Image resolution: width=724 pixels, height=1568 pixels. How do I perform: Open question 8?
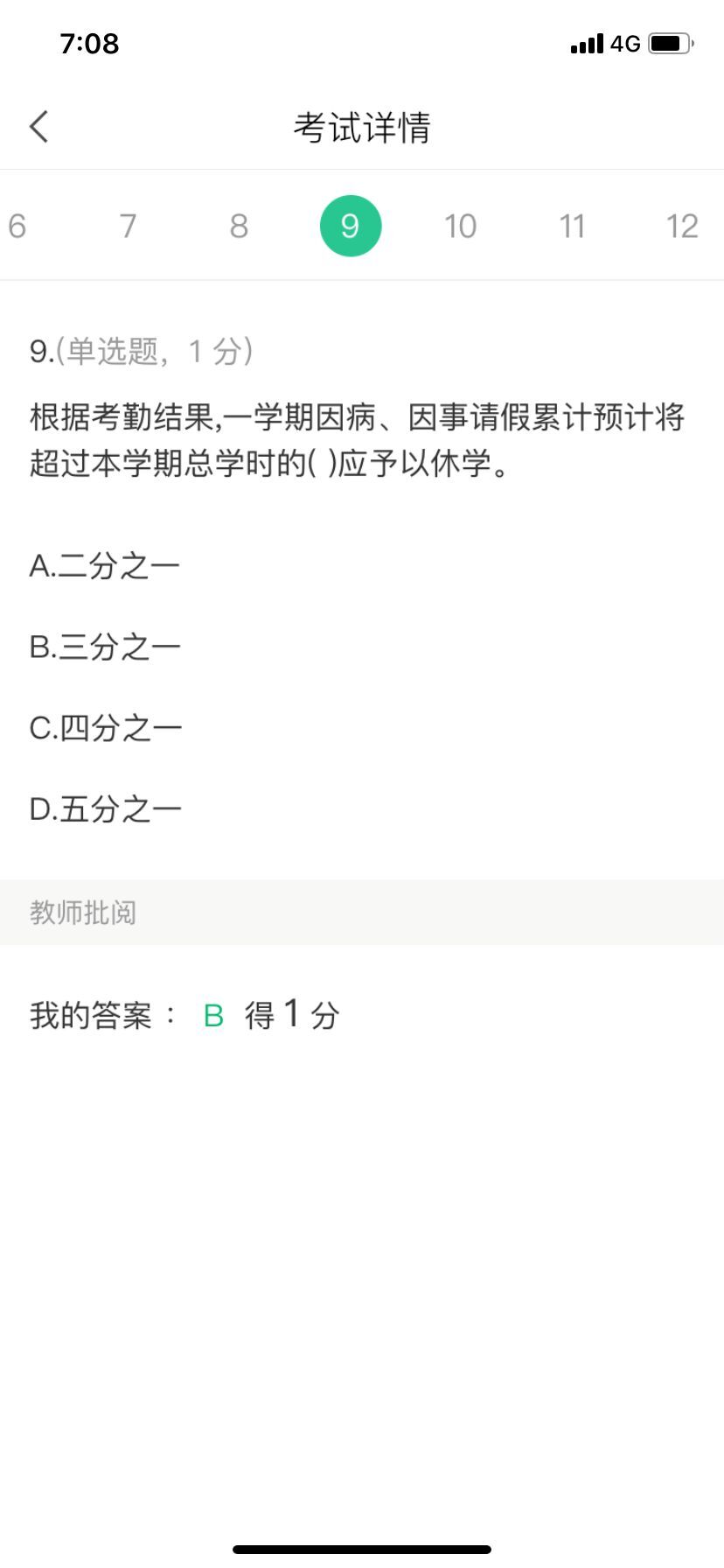coord(239,227)
